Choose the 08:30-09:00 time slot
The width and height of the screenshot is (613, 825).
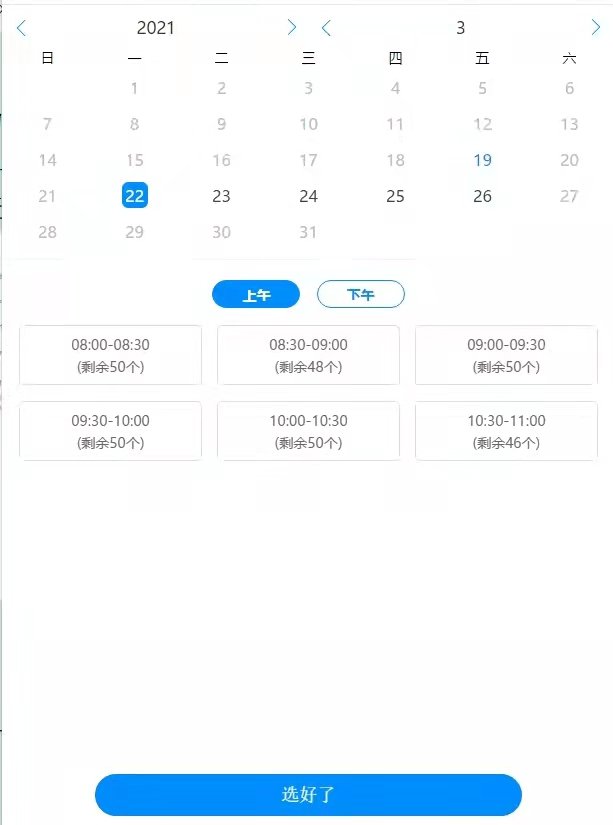(308, 355)
